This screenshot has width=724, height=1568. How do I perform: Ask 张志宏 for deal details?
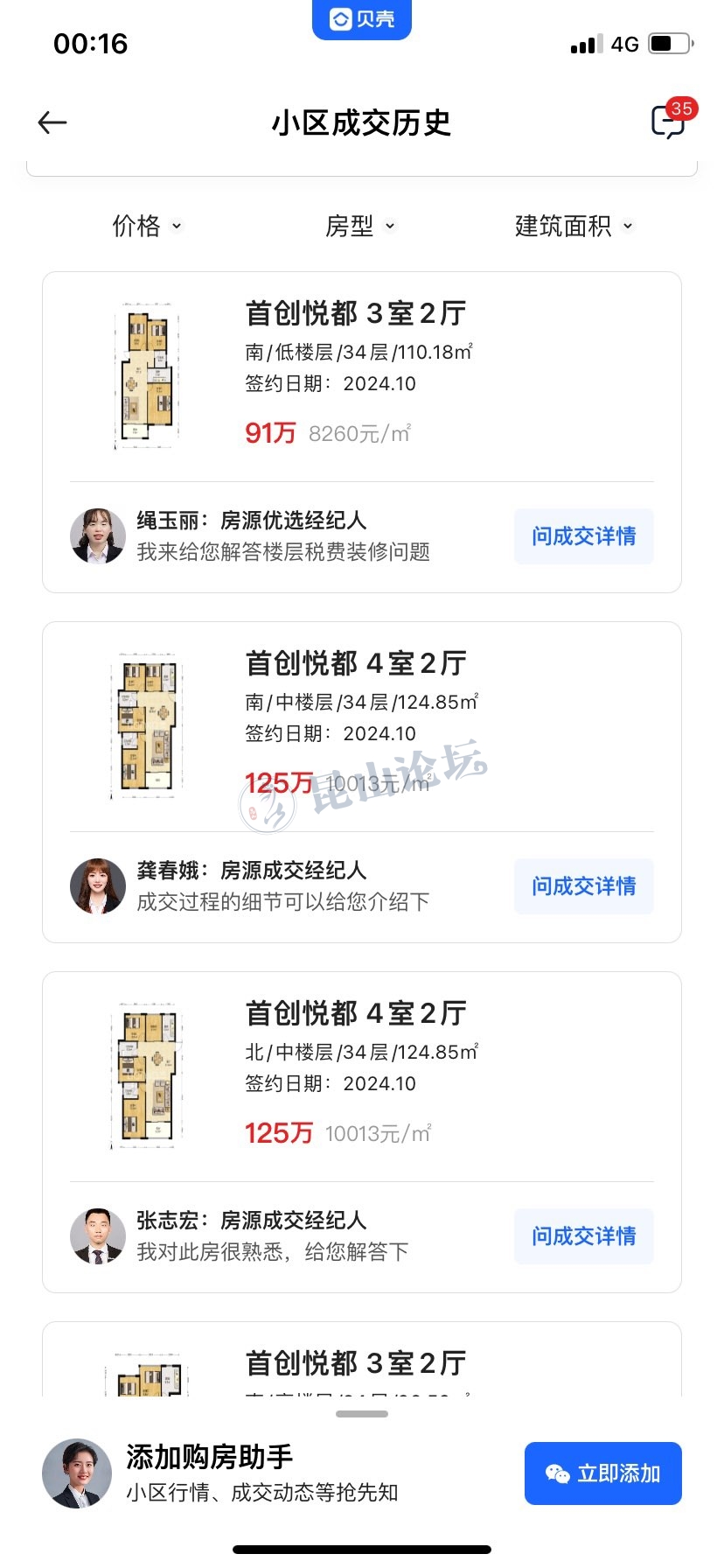point(583,1236)
